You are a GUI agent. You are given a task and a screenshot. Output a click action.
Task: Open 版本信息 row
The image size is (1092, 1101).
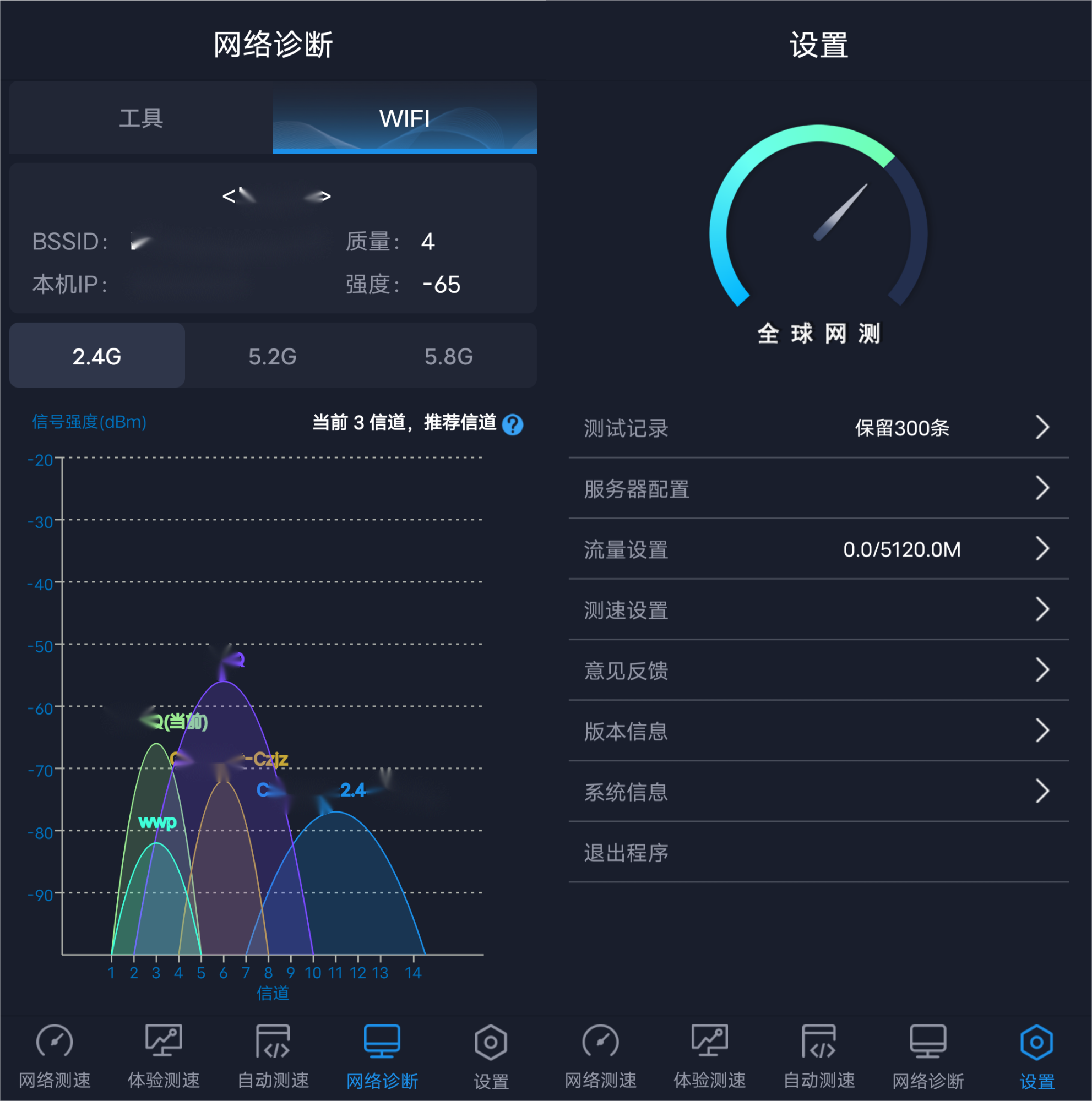click(x=818, y=731)
